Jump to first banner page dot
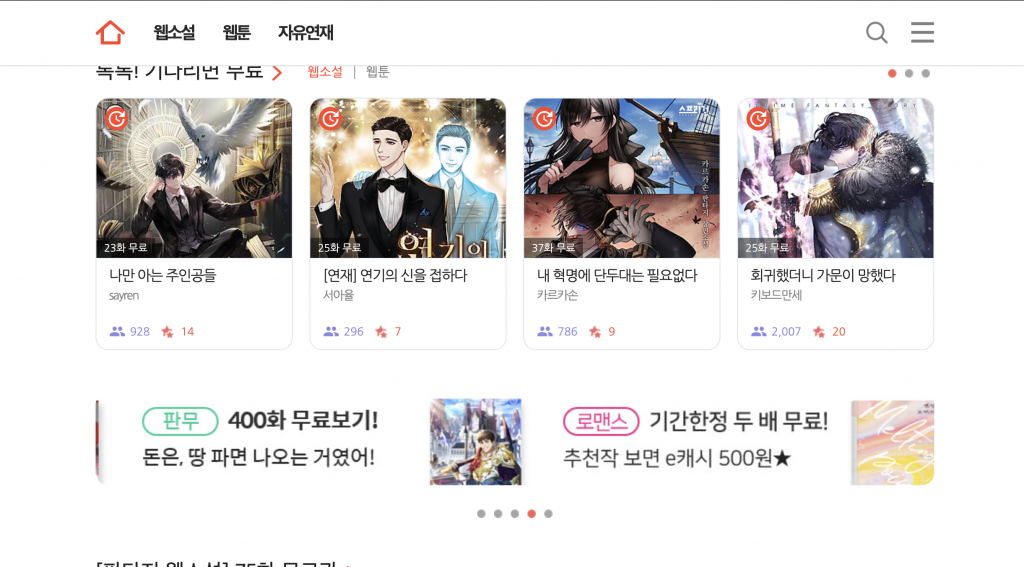 481,514
